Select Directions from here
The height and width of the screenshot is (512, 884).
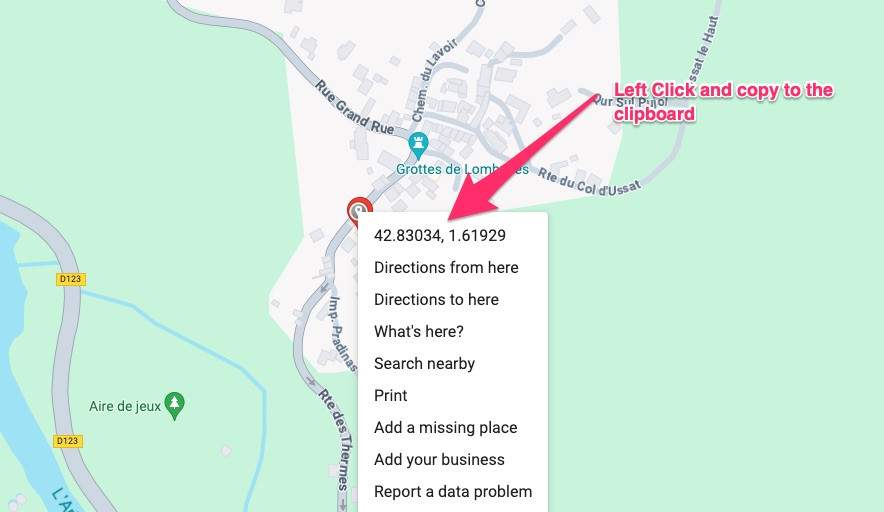(x=446, y=267)
